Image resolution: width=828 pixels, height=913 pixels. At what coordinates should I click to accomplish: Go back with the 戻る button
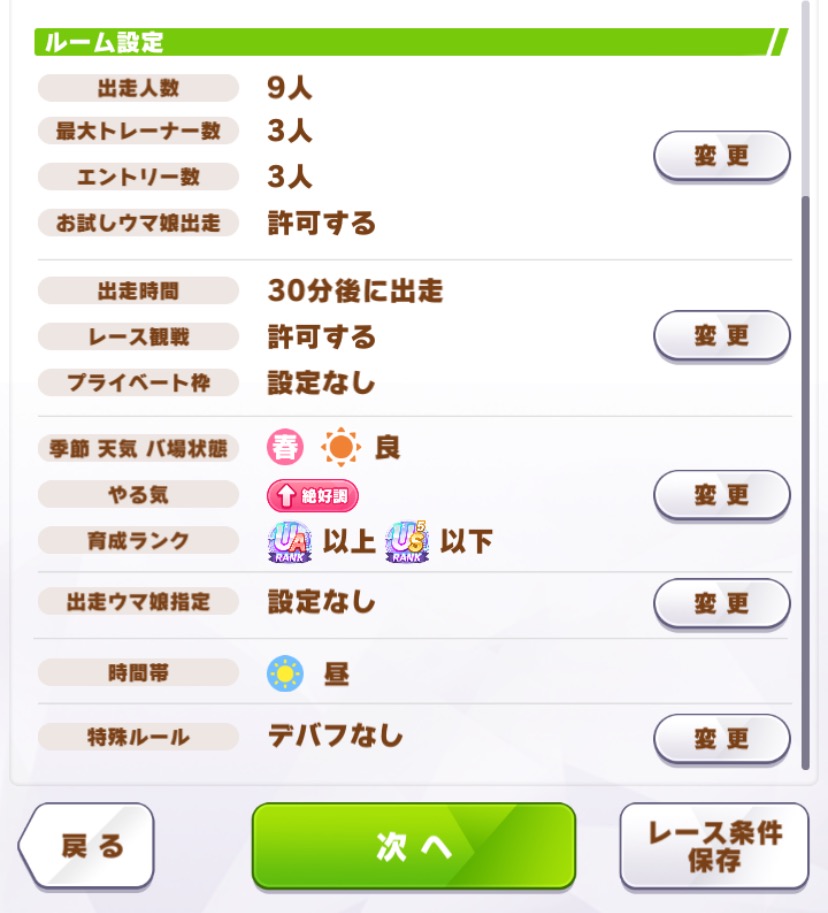point(88,846)
